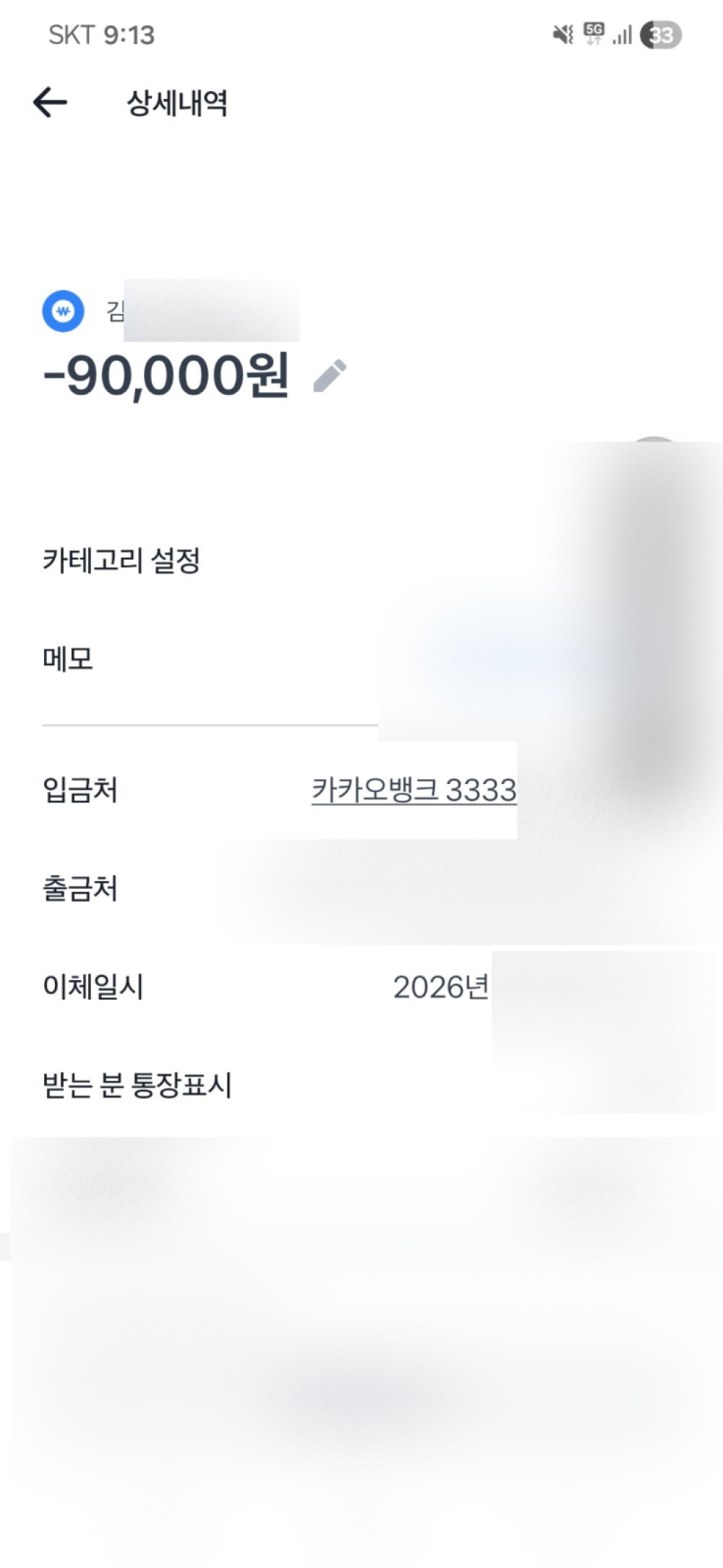Go back using the arrow
Image resolution: width=723 pixels, height=1568 pixels.
(50, 103)
